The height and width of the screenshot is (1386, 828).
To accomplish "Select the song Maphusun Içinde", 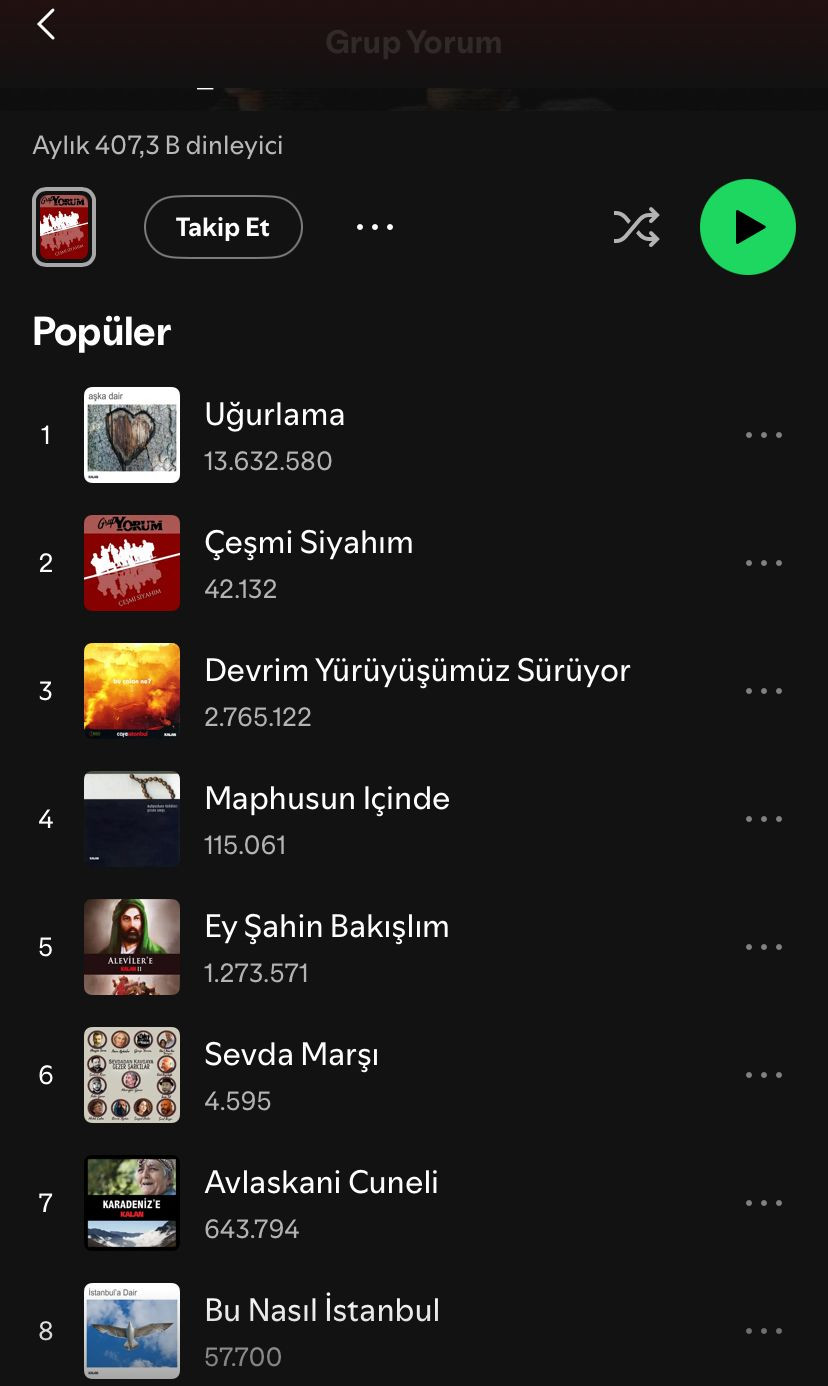I will 327,799.
